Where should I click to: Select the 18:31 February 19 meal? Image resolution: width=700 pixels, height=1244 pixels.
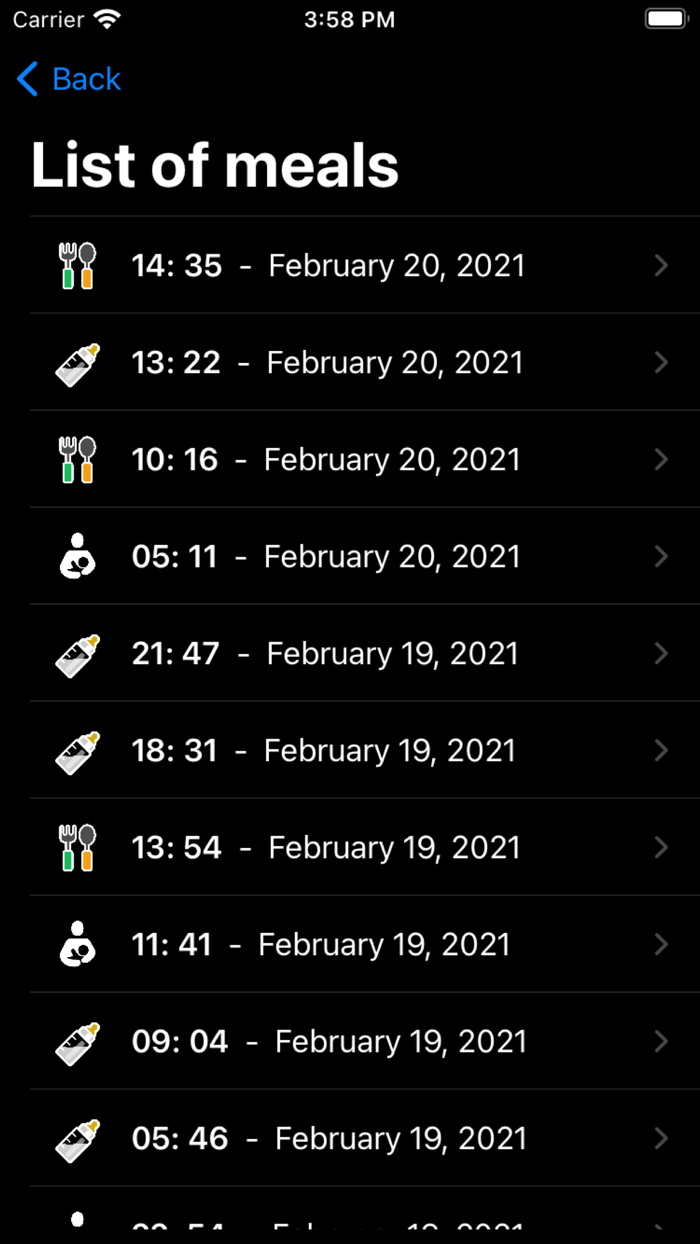point(350,751)
